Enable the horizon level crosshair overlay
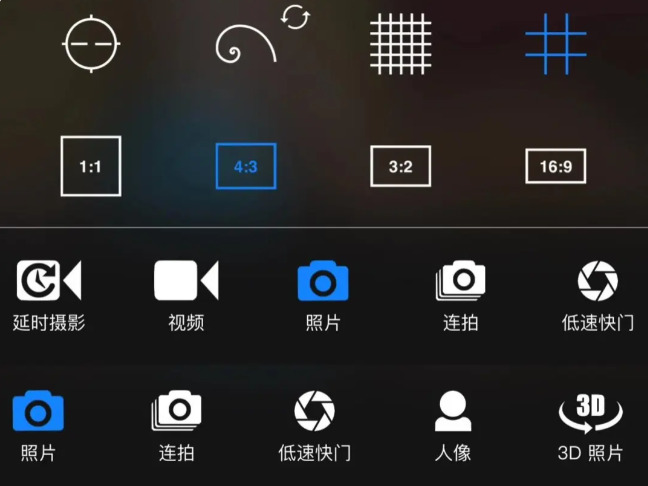 click(91, 45)
